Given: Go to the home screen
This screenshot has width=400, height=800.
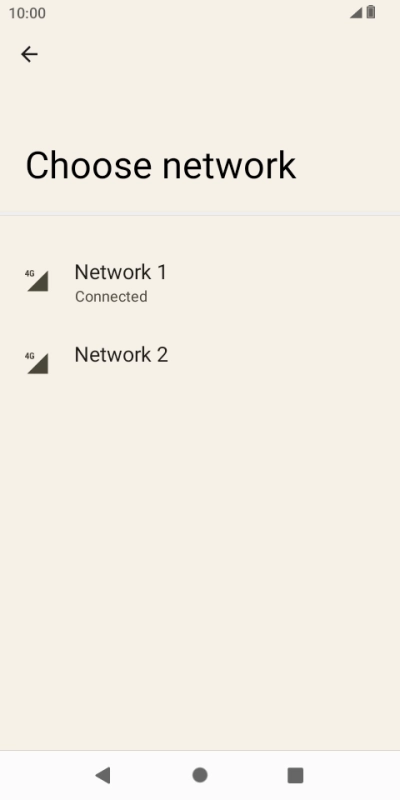Looking at the screenshot, I should click(200, 776).
